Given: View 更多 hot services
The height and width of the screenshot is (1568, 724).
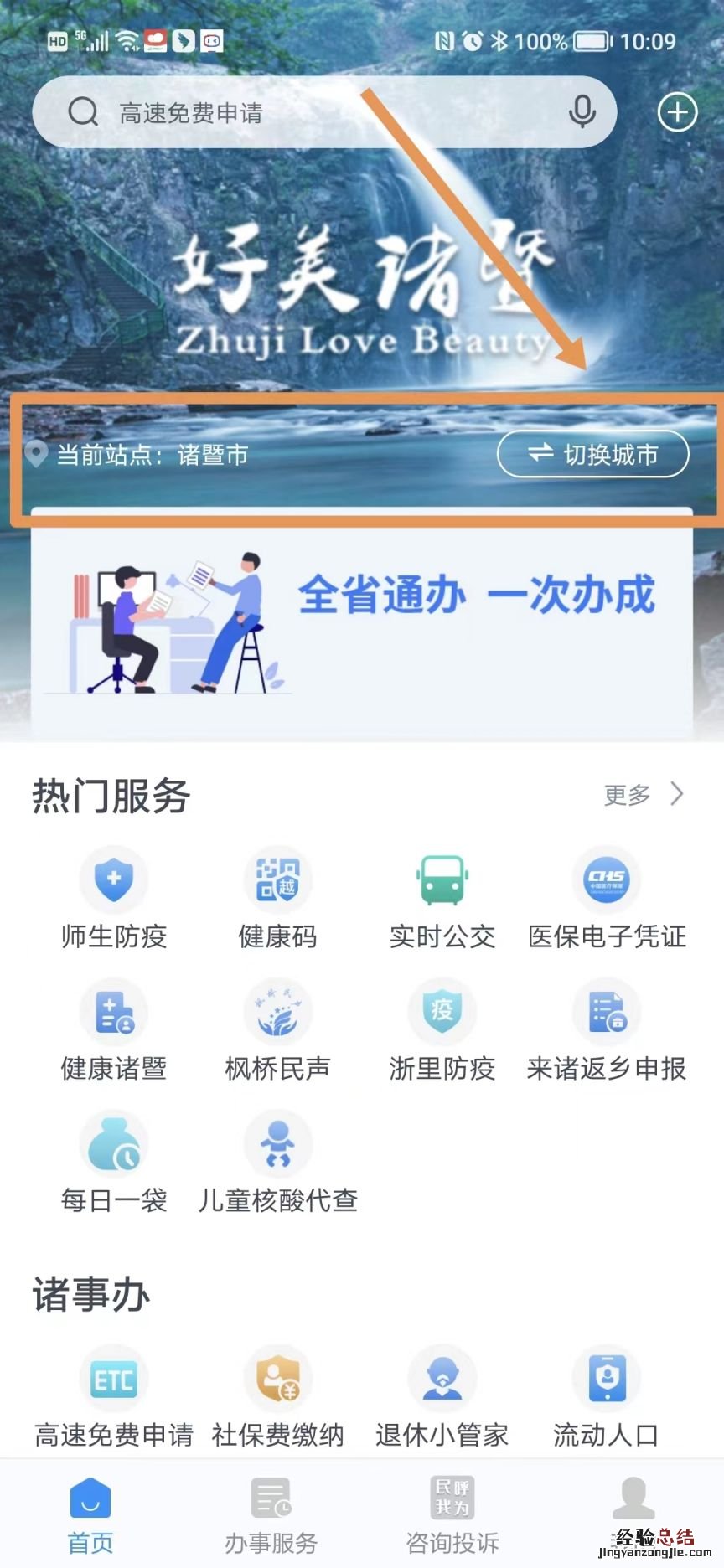Looking at the screenshot, I should pos(644,794).
